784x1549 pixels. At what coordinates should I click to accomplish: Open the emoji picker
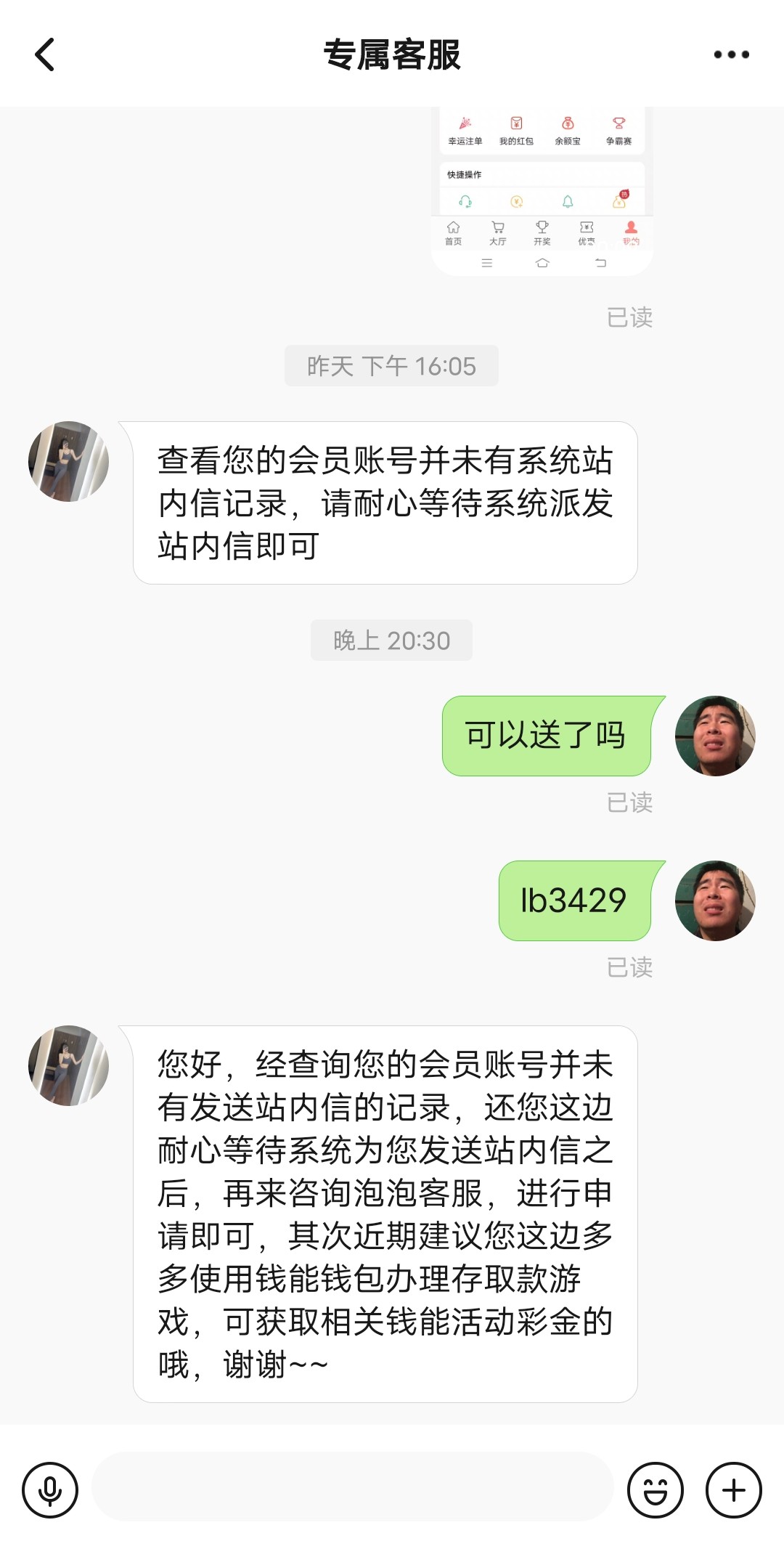(x=655, y=1490)
